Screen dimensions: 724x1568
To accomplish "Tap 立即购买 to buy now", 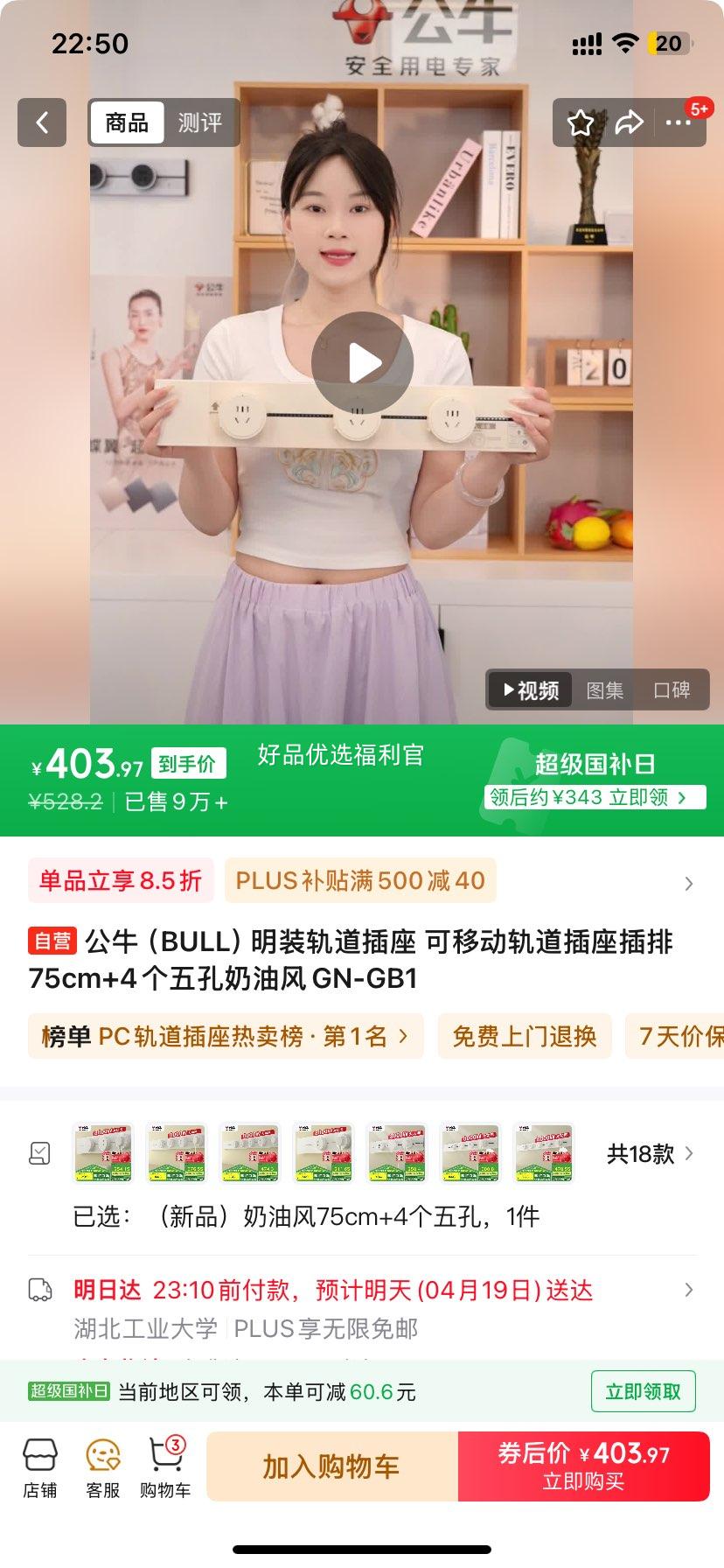I will pyautogui.click(x=584, y=1466).
